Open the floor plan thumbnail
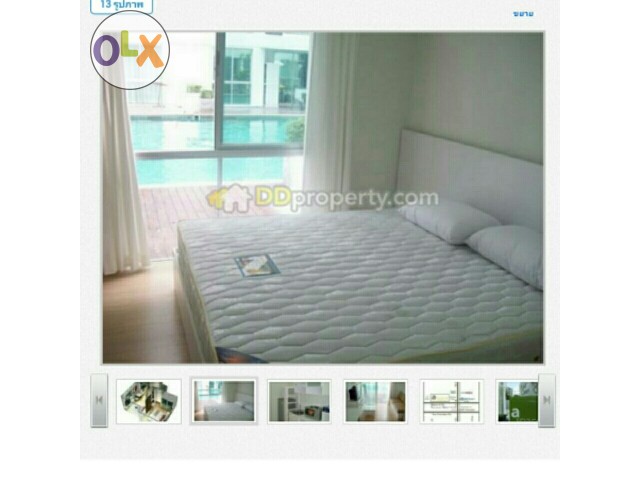Image resolution: width=640 pixels, height=480 pixels. [148, 400]
